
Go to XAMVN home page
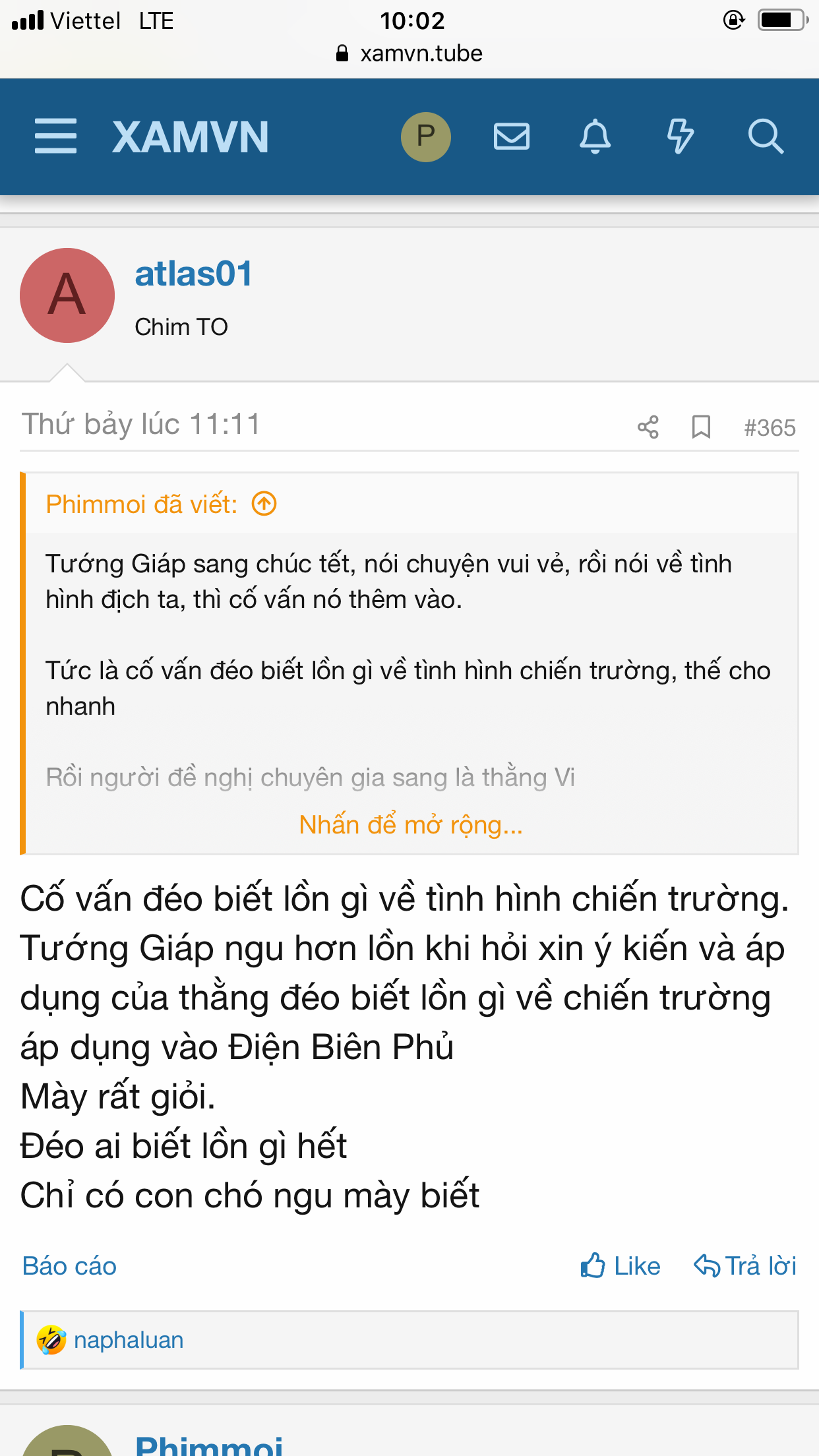[x=190, y=137]
